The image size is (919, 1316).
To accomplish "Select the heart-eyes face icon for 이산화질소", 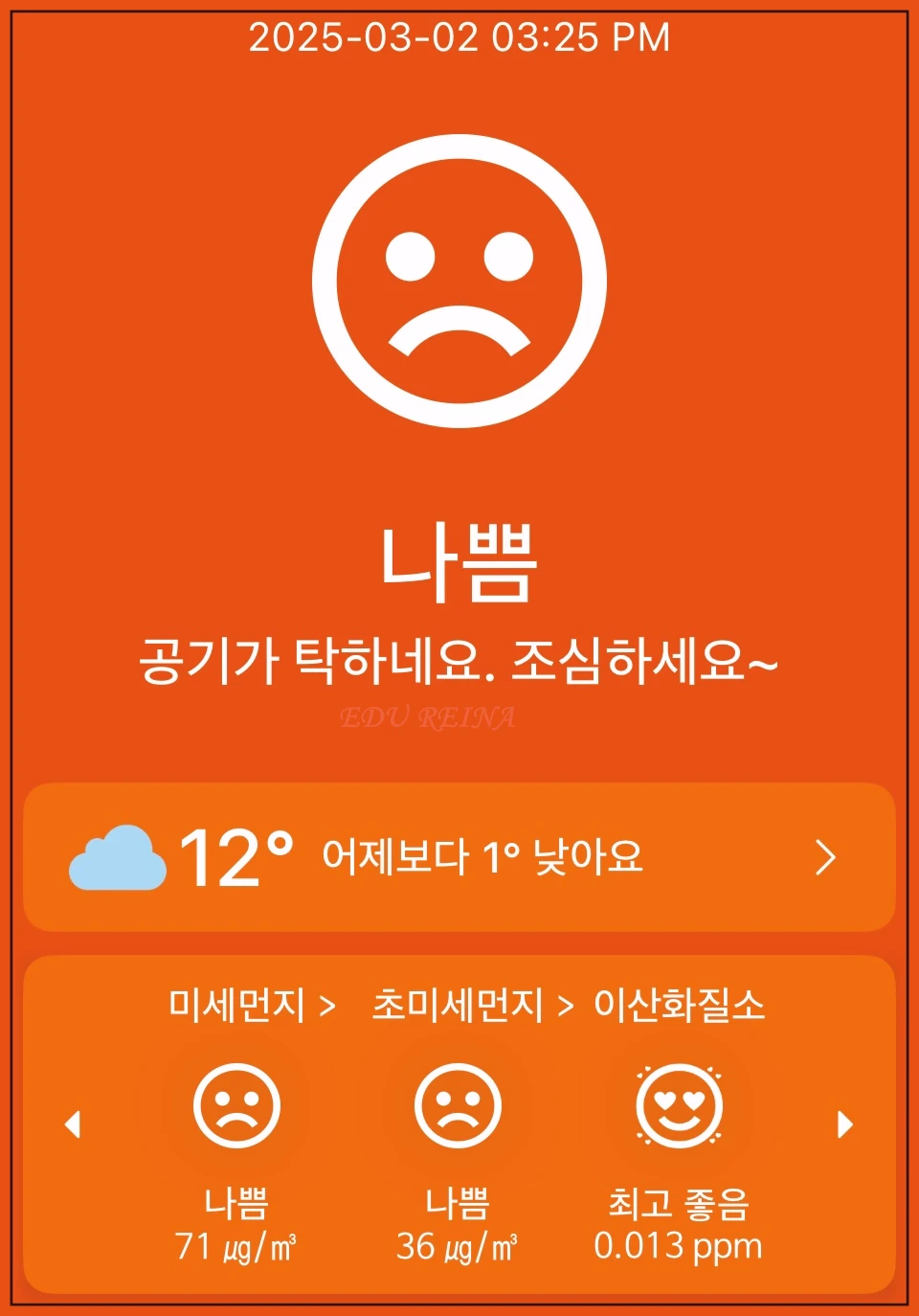I will click(x=680, y=1103).
